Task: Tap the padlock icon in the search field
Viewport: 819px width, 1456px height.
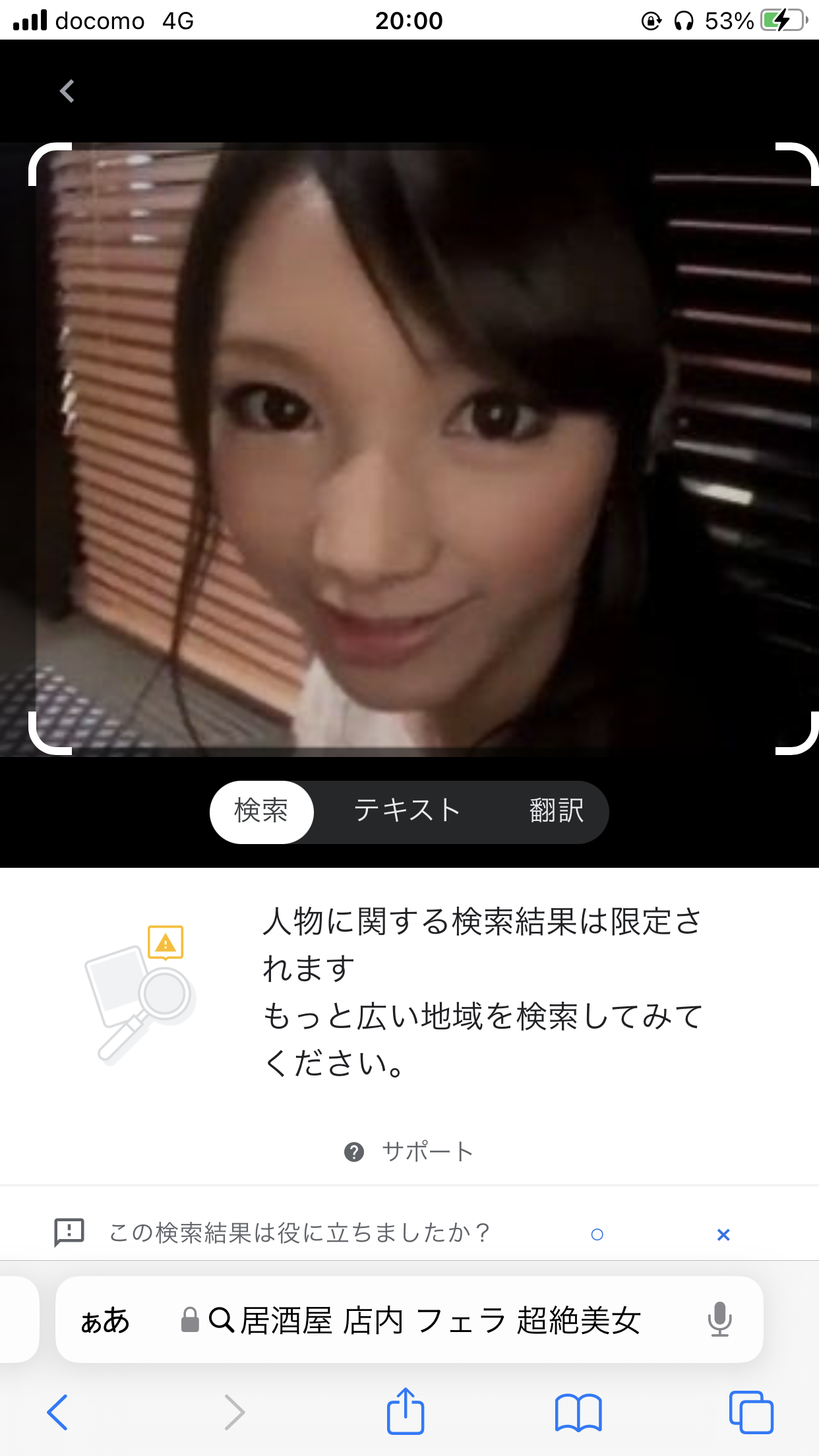Action: point(189,1319)
